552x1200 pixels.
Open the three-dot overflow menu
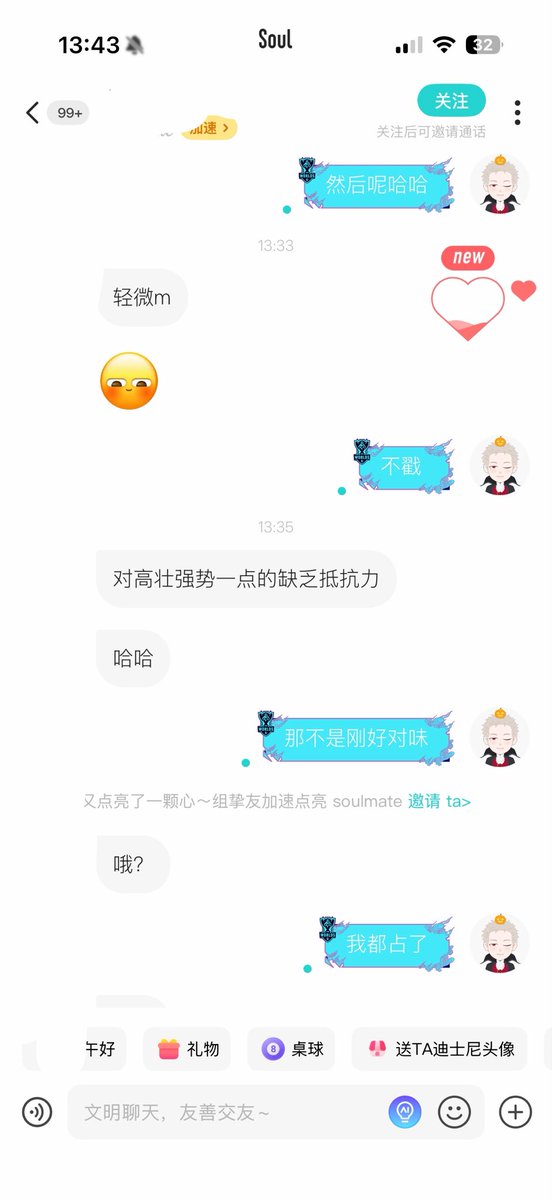click(x=517, y=112)
